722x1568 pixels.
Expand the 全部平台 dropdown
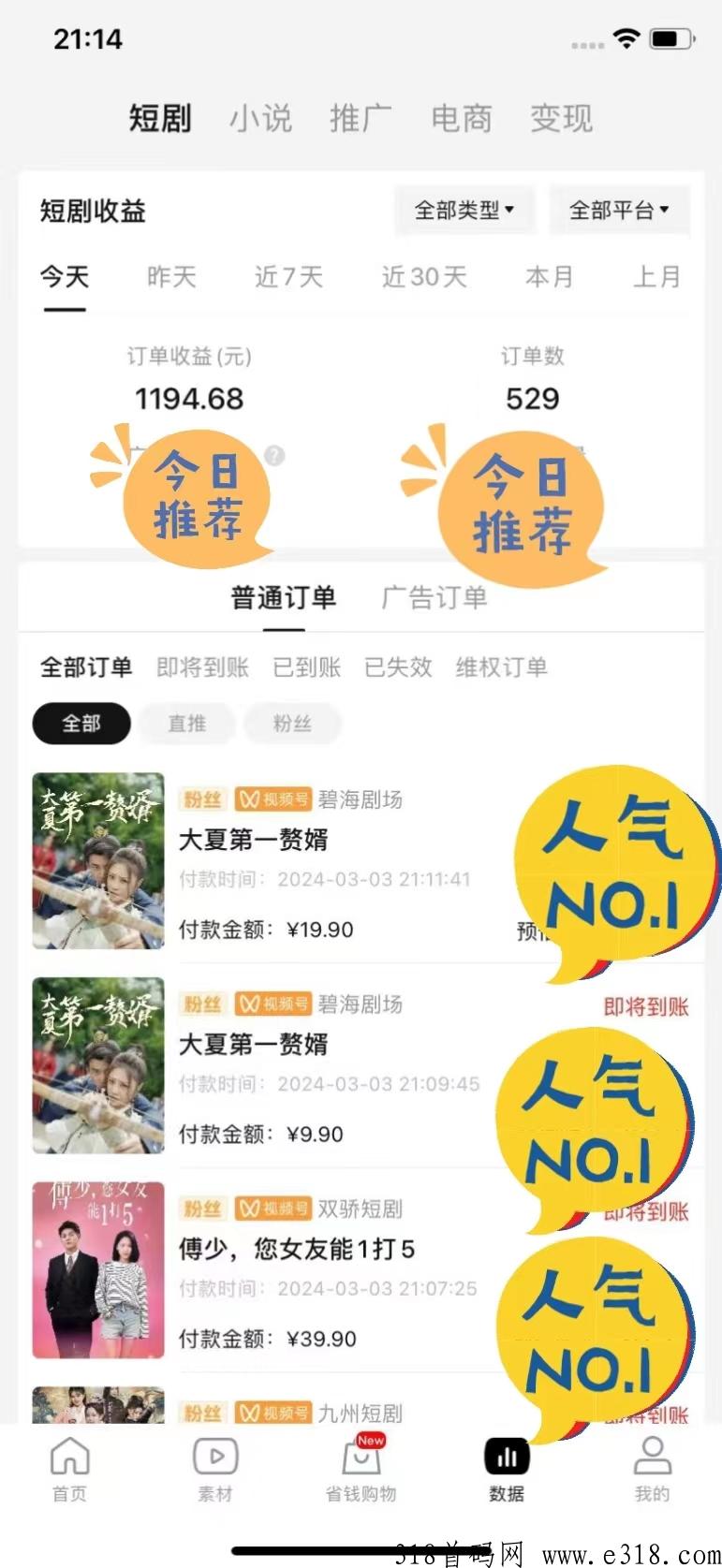pyautogui.click(x=619, y=210)
